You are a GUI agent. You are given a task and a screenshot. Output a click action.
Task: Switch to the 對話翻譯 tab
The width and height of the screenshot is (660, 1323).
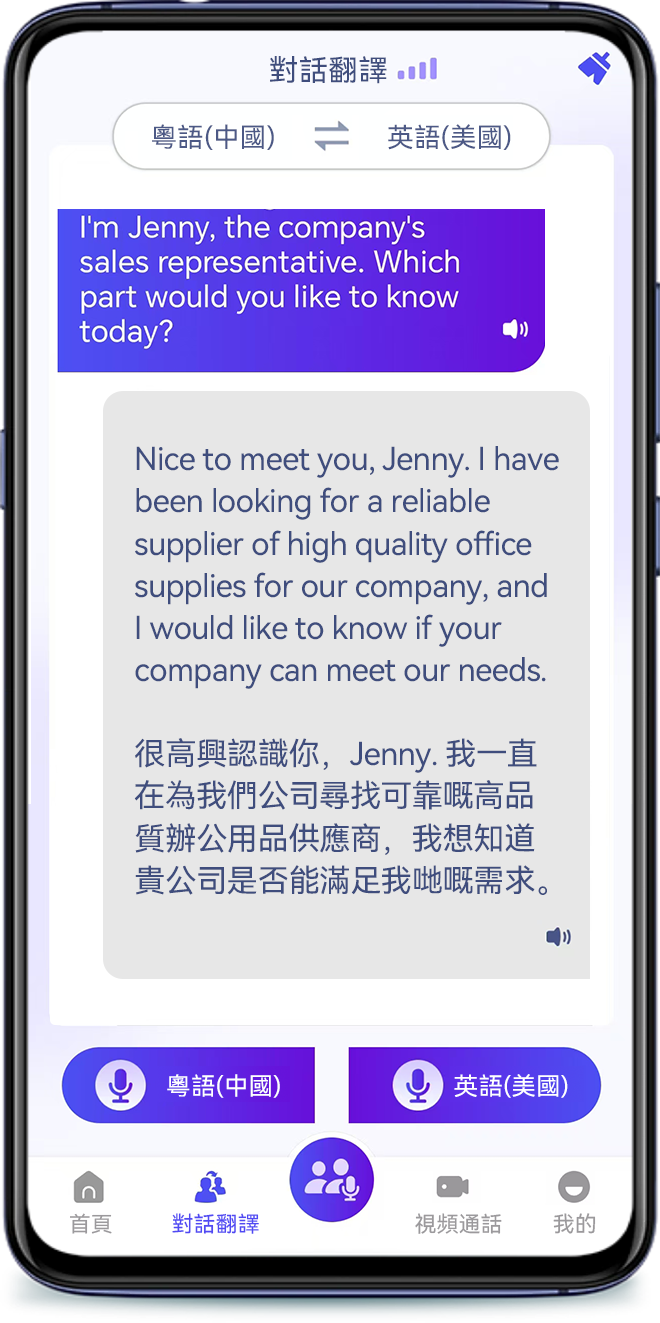[214, 1203]
